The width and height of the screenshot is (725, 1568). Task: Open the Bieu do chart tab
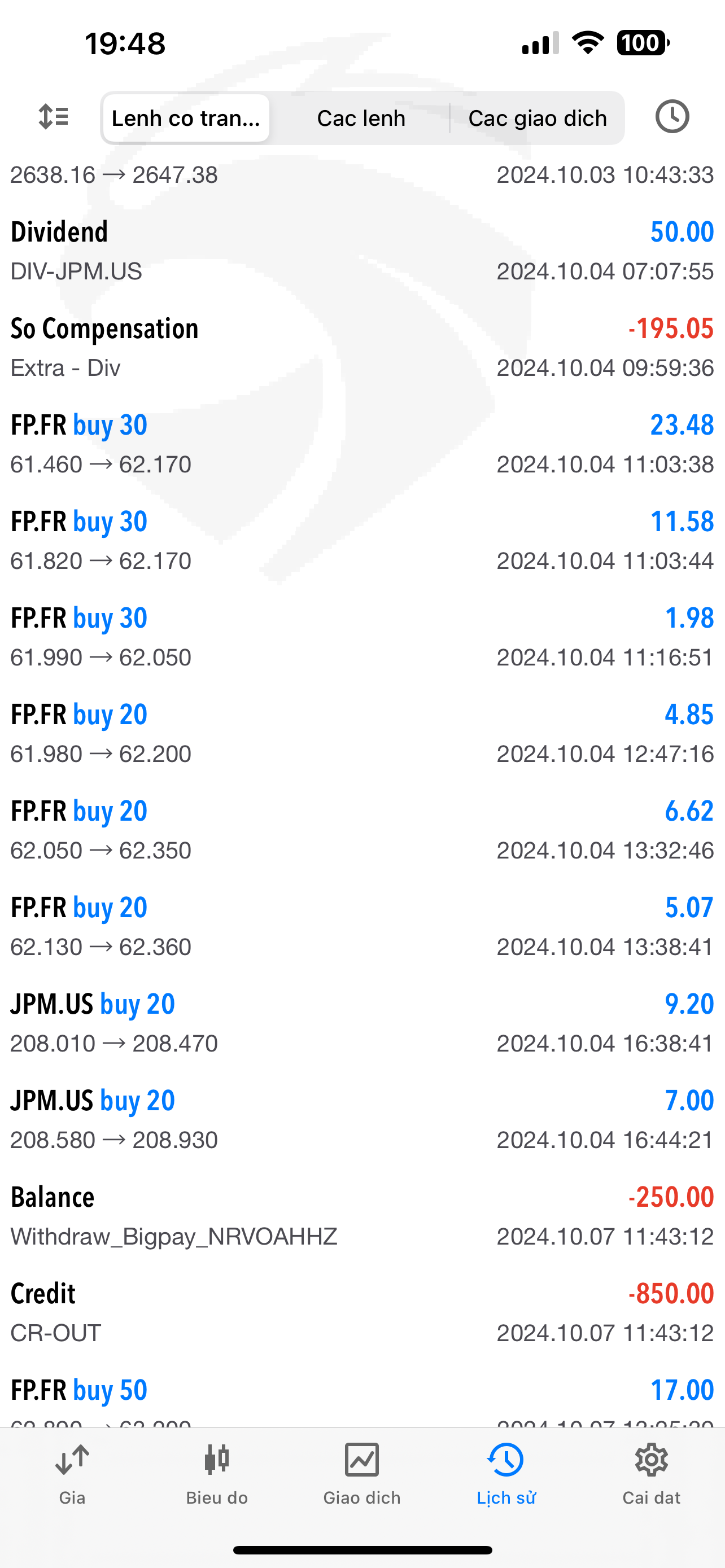coord(217,1473)
